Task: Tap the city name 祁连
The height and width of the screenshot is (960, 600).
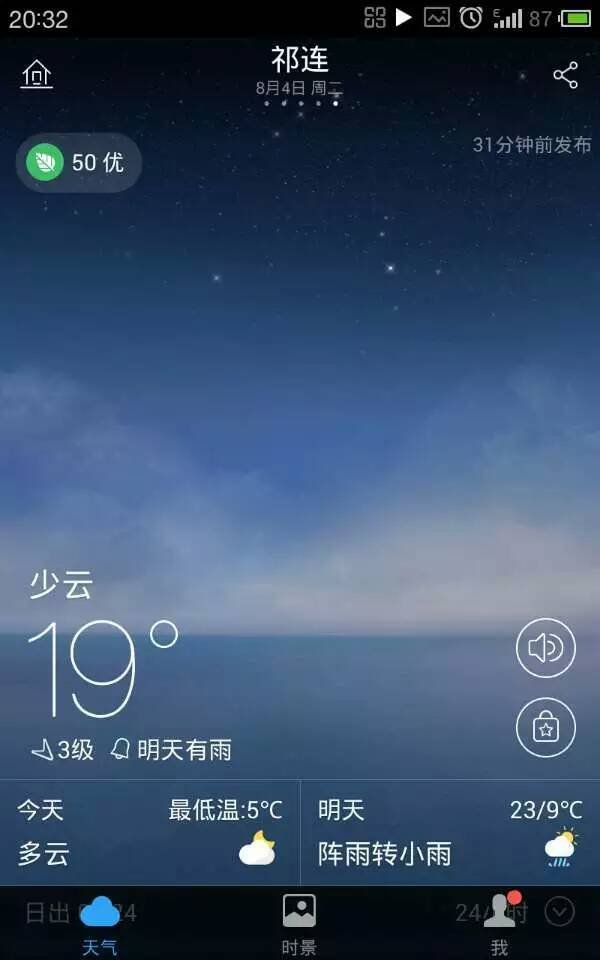Action: pos(300,60)
